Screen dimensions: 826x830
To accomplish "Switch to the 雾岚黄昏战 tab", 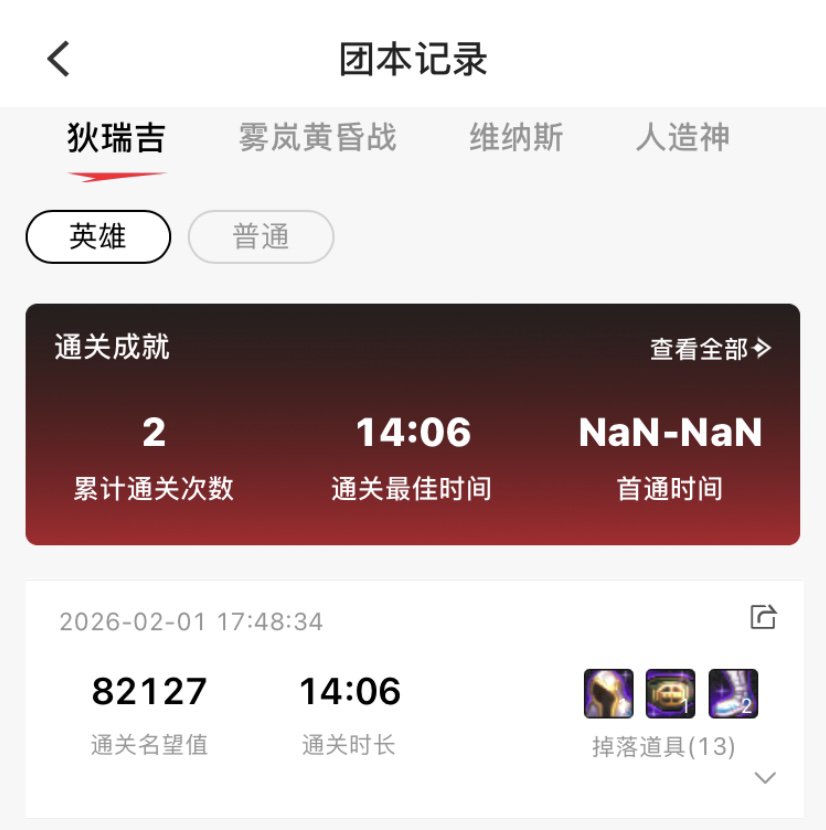I will click(317, 138).
